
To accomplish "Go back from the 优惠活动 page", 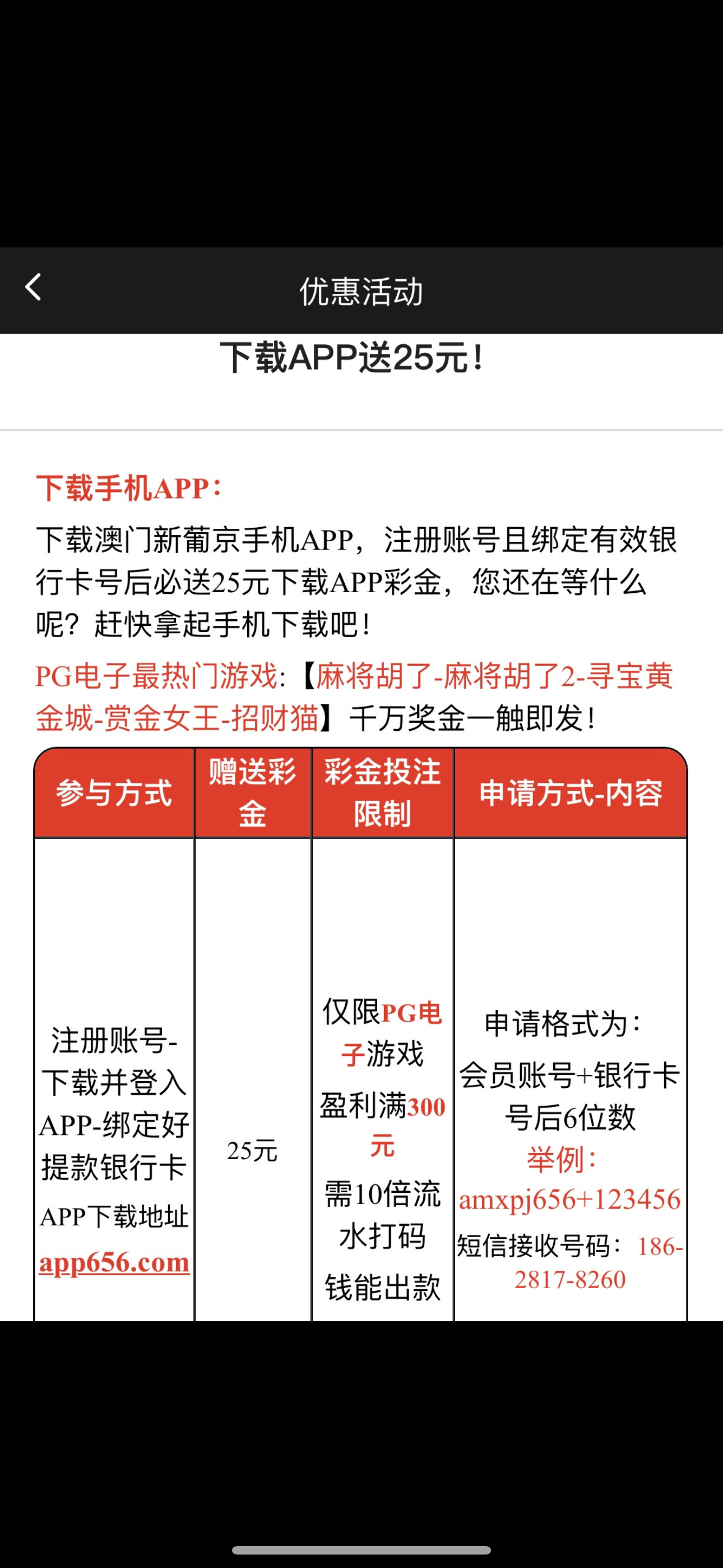I will click(x=34, y=287).
